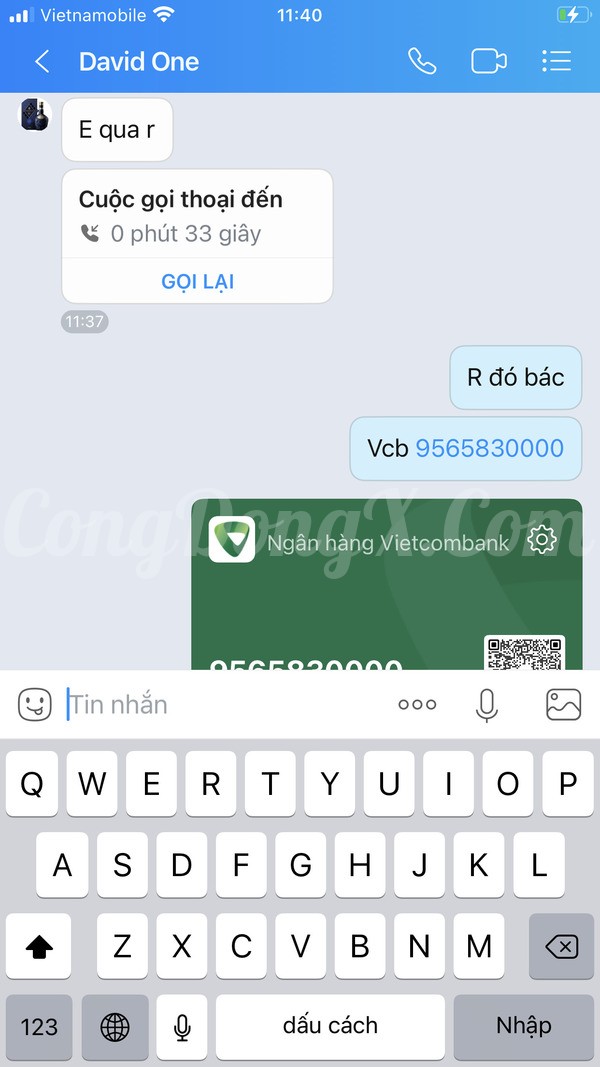Go back from David One chat
Image resolution: width=600 pixels, height=1067 pixels.
pos(42,62)
